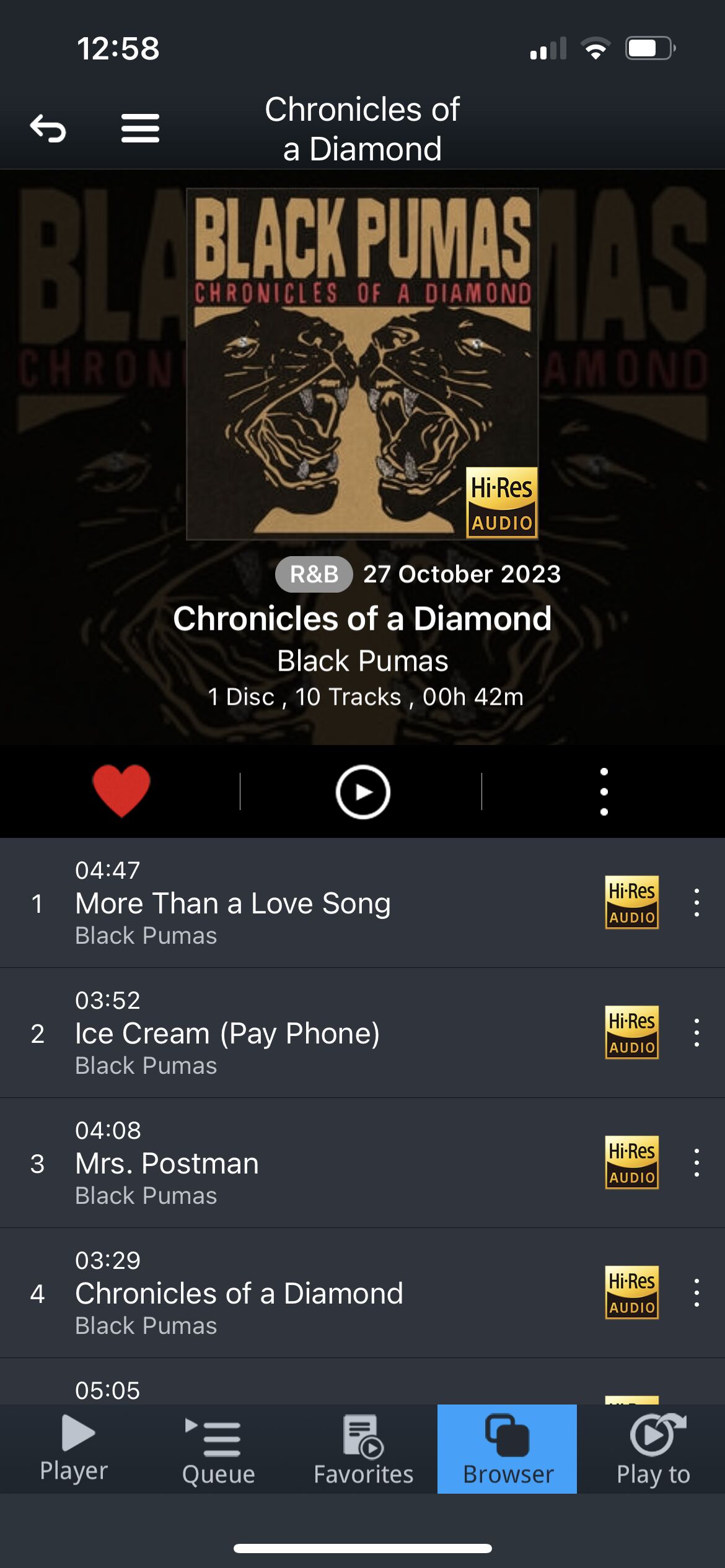Screen dimensions: 725x1568
Task: Open the hamburger menu
Action: coord(140,128)
